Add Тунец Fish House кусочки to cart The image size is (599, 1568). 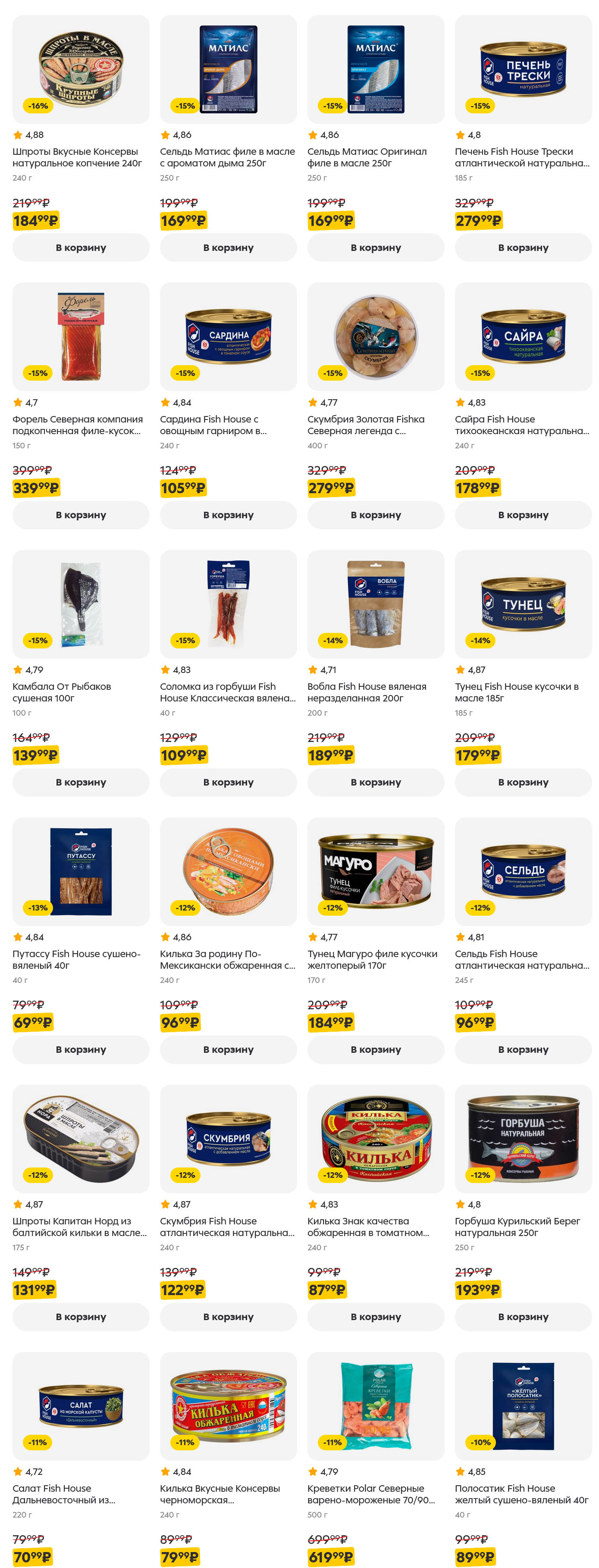coord(522,782)
